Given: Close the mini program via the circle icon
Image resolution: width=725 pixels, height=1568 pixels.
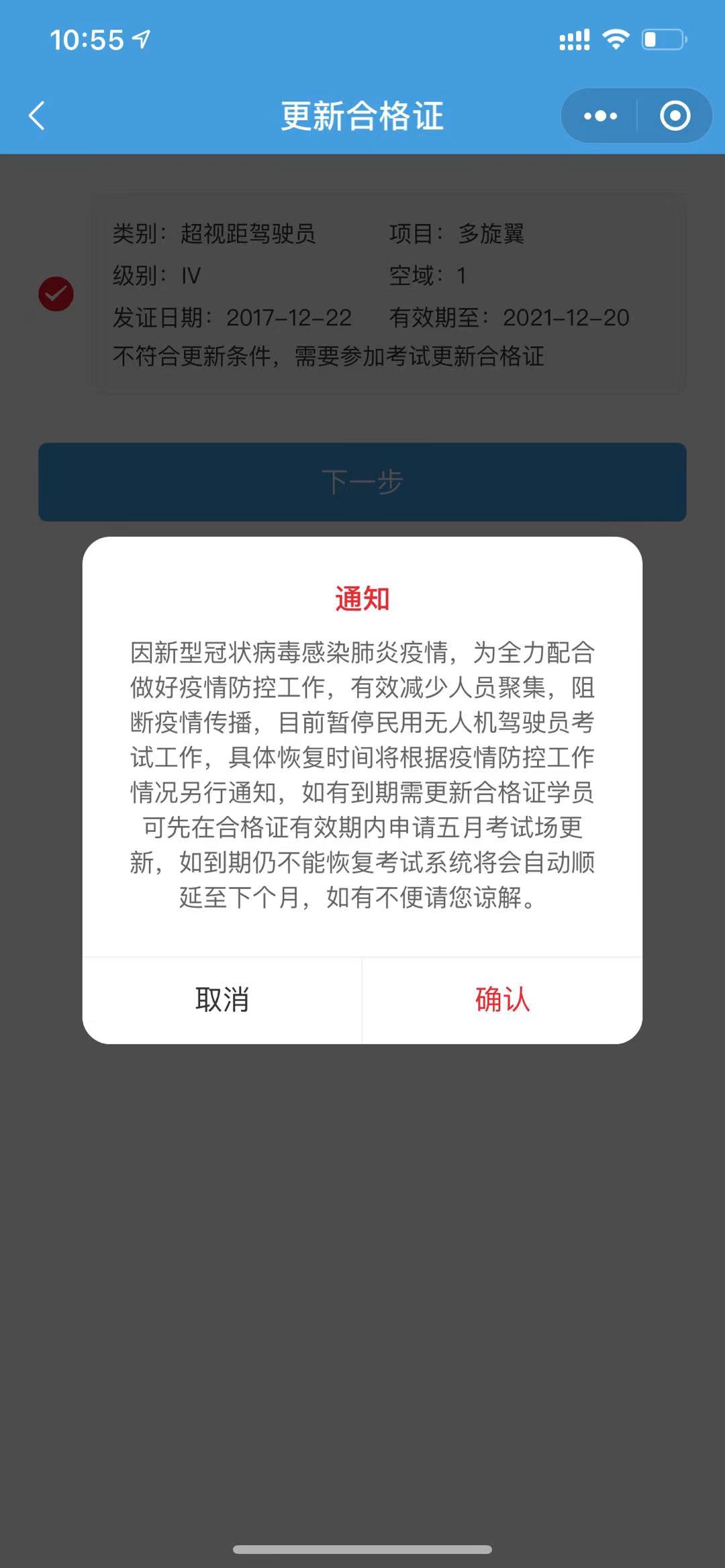Looking at the screenshot, I should (x=675, y=116).
